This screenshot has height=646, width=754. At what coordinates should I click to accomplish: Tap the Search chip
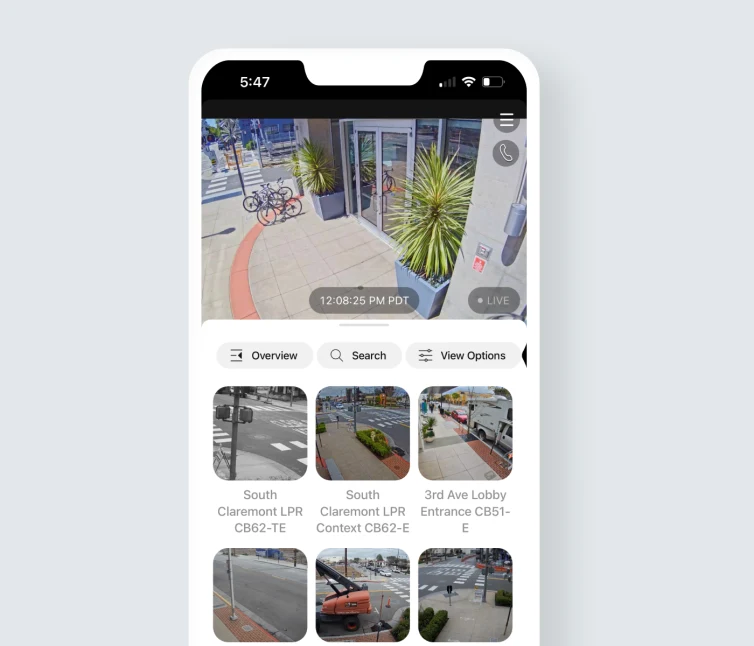point(359,355)
